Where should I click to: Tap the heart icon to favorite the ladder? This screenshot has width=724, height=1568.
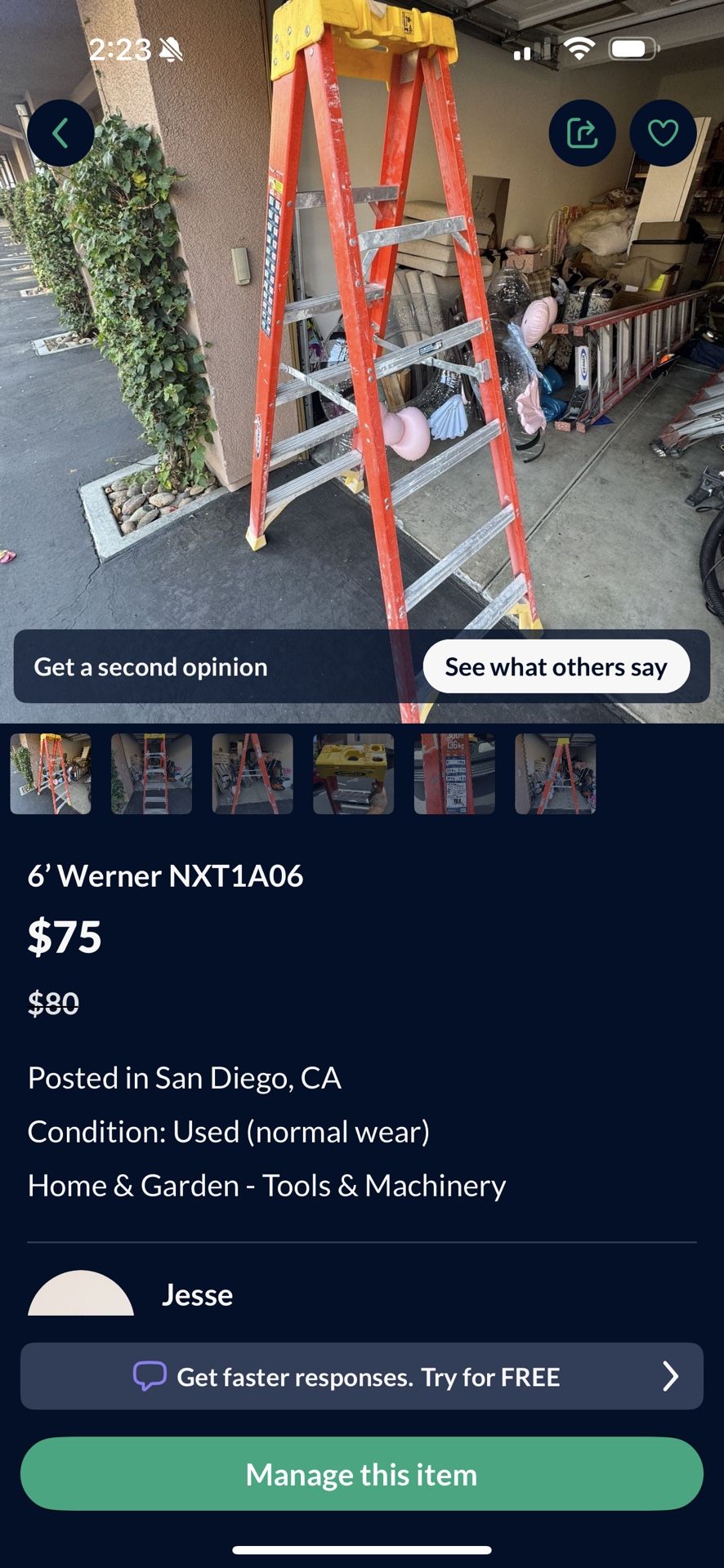coord(664,132)
